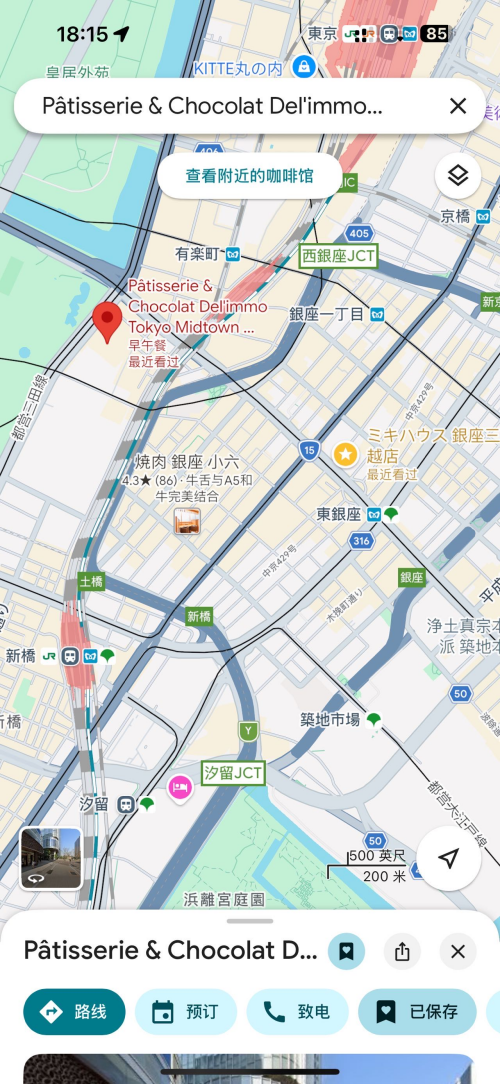Tap the 查看附近的咖啡馆 chip
Screen dimensions: 500x1084
tap(250, 176)
